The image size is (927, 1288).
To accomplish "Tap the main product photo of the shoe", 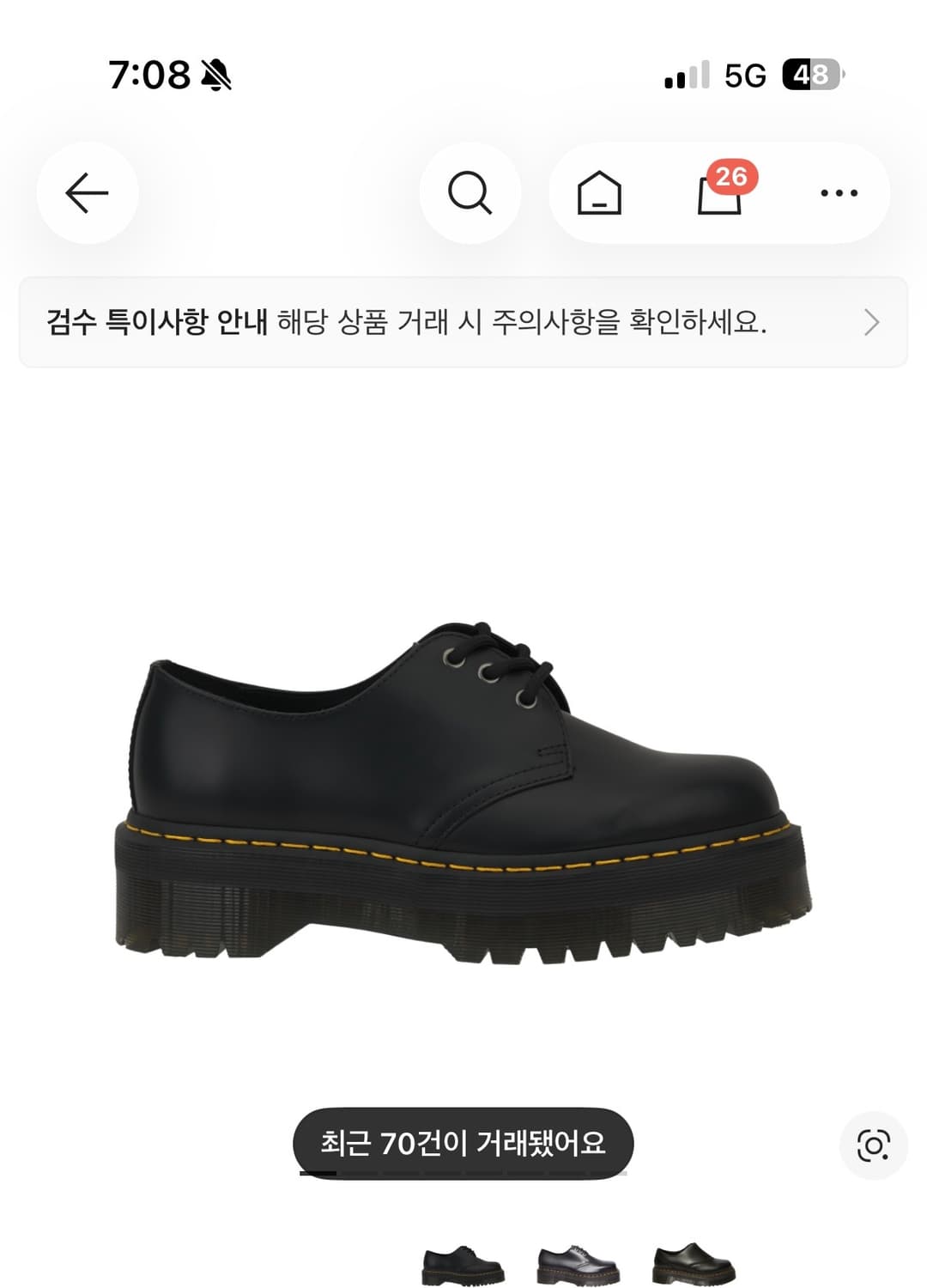I will click(463, 799).
